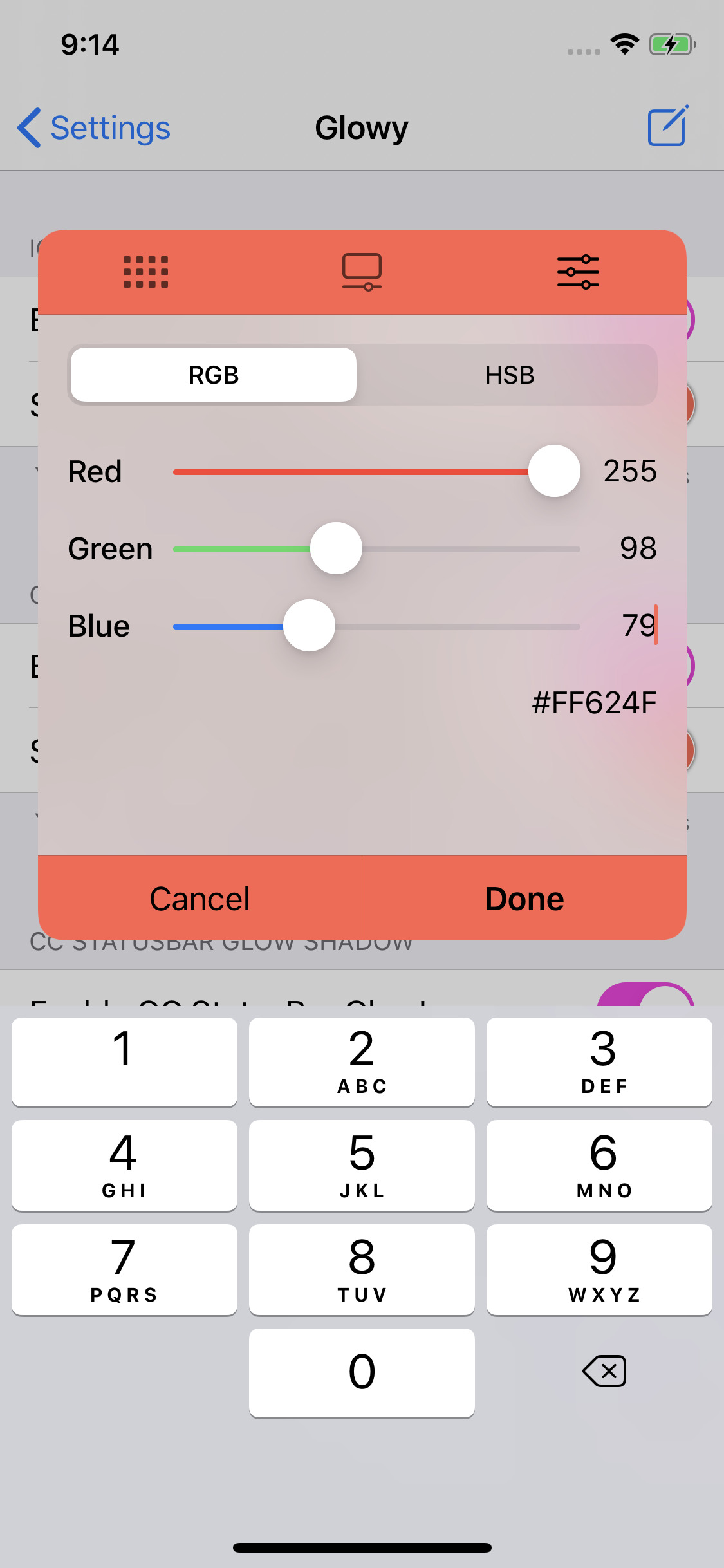Go back to Settings
The height and width of the screenshot is (1568, 724).
point(94,127)
